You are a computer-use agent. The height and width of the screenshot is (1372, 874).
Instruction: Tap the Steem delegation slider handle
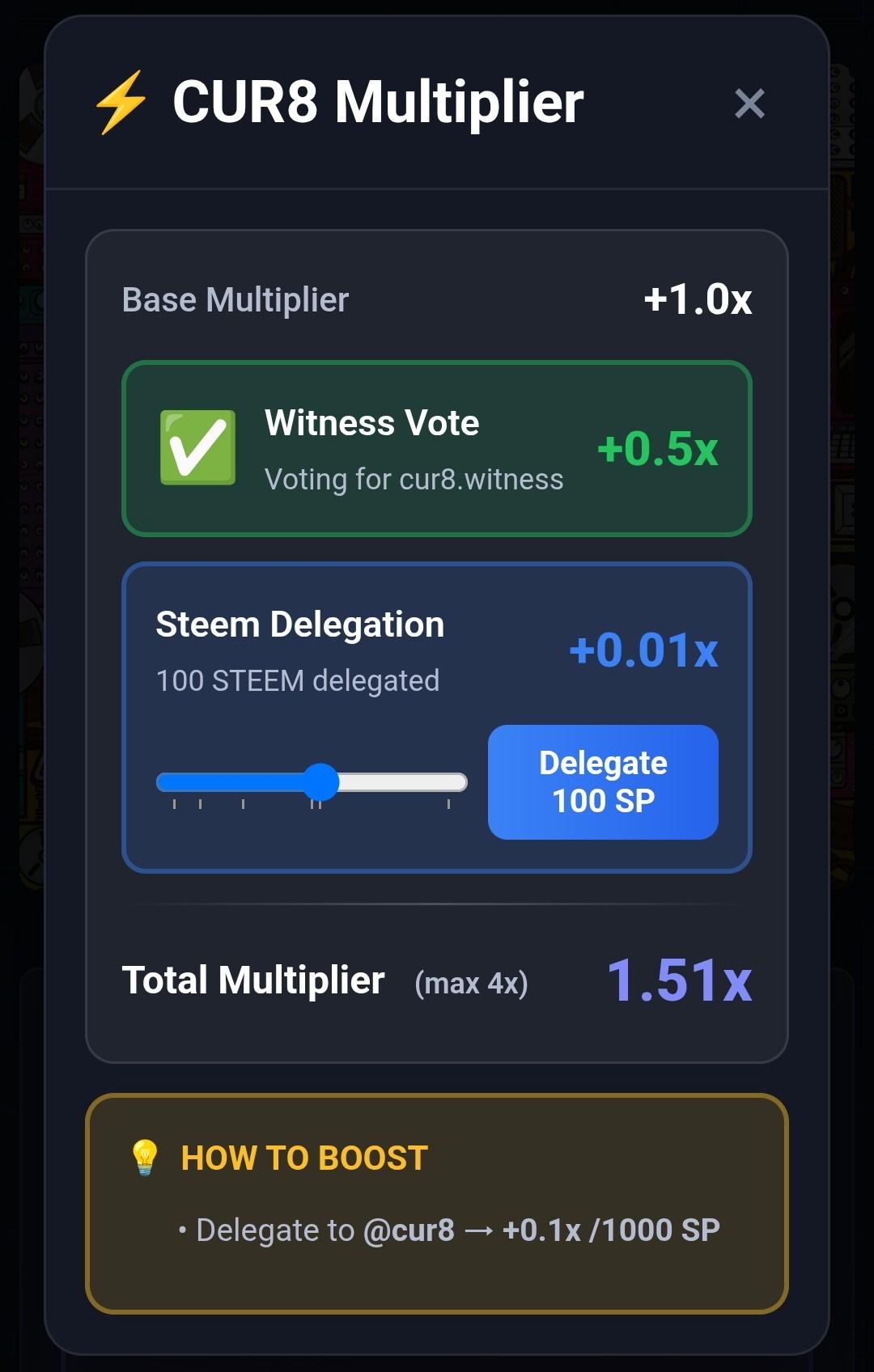coord(321,782)
